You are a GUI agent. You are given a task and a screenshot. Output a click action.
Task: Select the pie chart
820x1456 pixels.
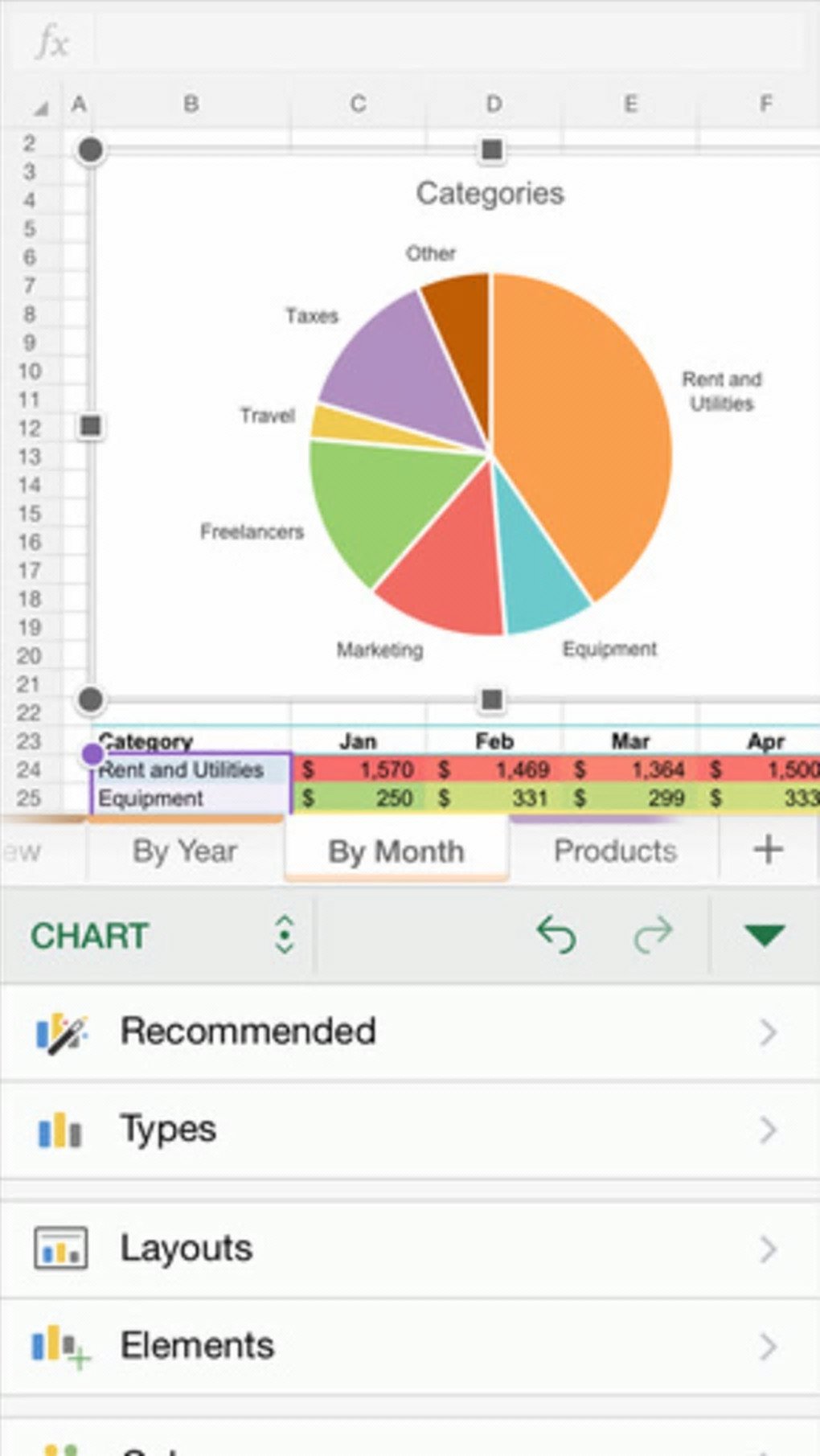click(490, 454)
